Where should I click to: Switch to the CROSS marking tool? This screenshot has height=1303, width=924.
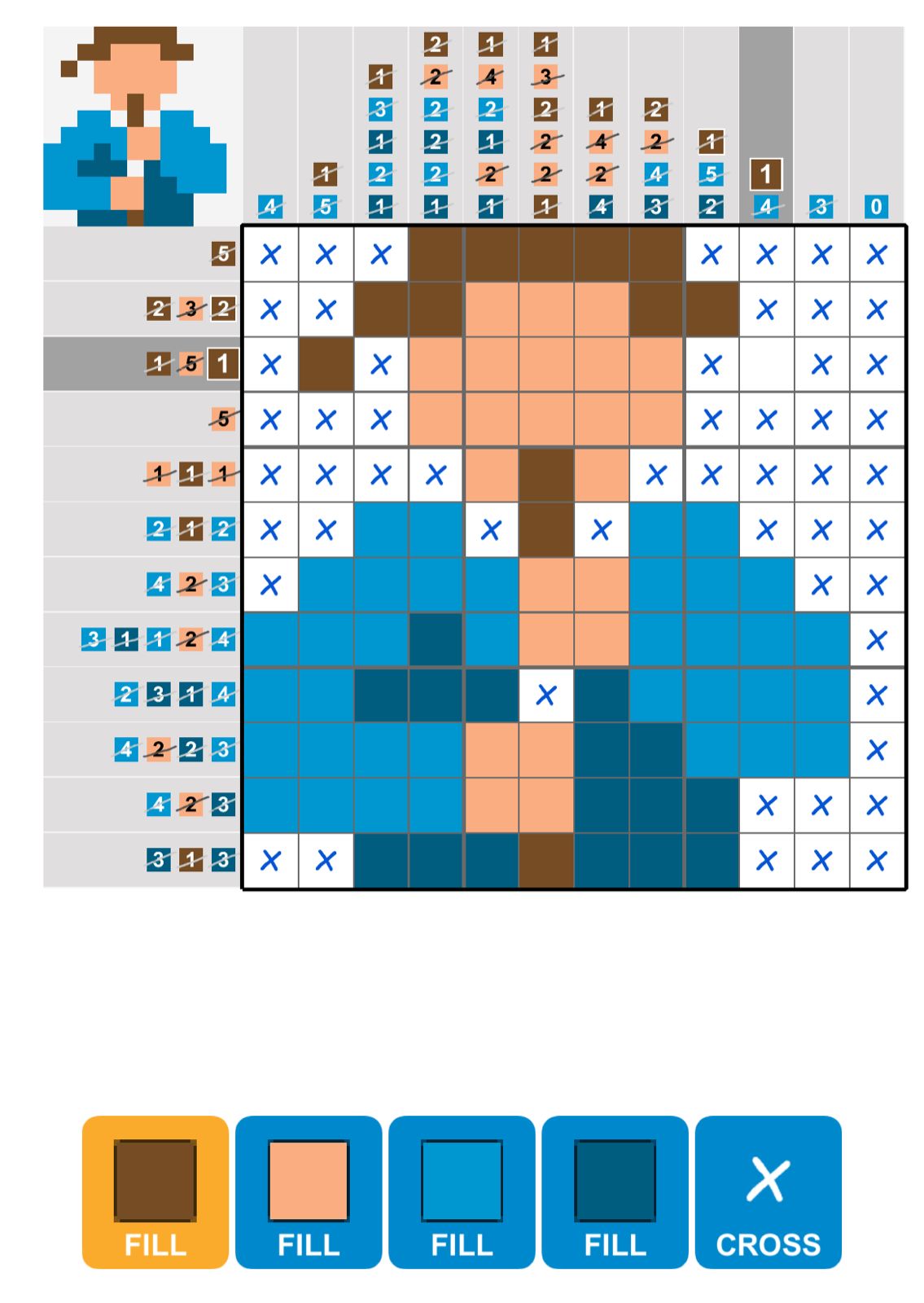coord(768,1191)
